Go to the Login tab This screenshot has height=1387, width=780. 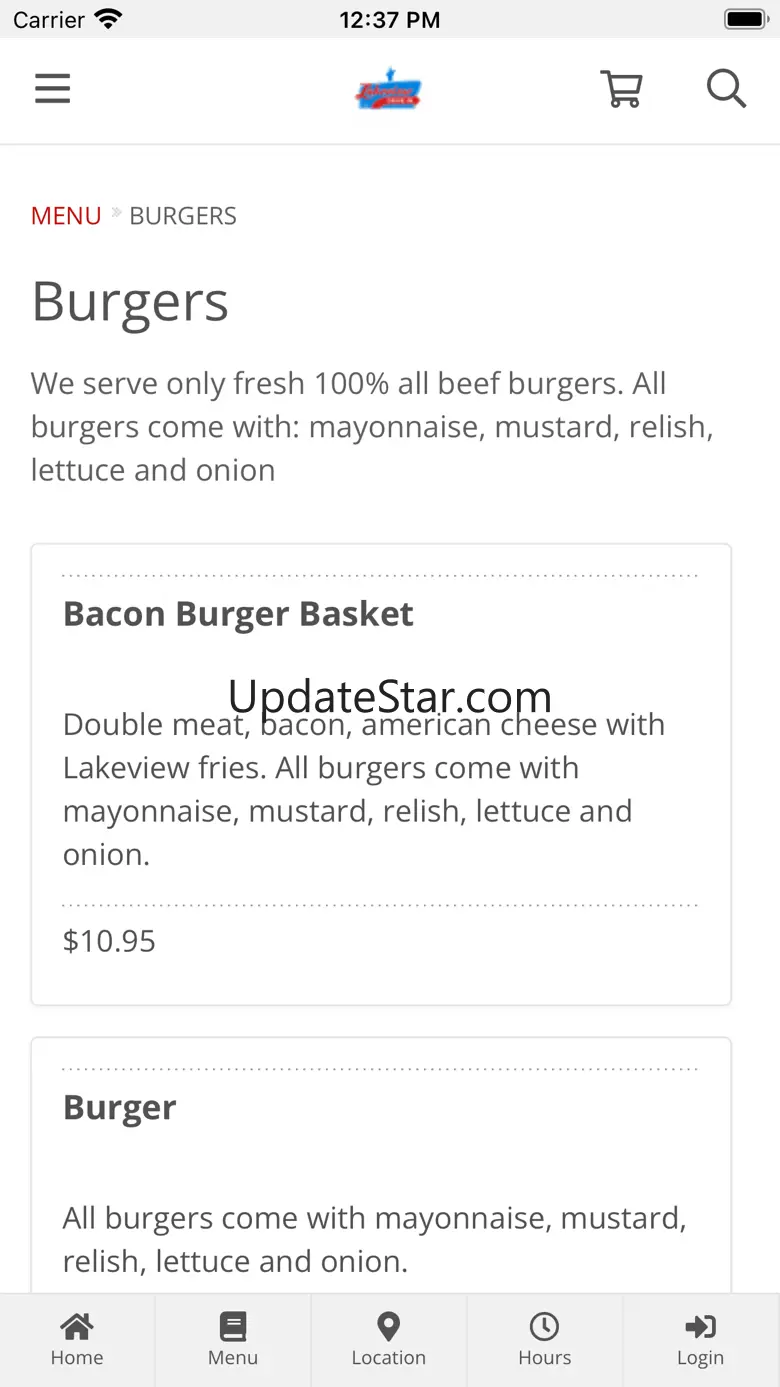pyautogui.click(x=700, y=1340)
